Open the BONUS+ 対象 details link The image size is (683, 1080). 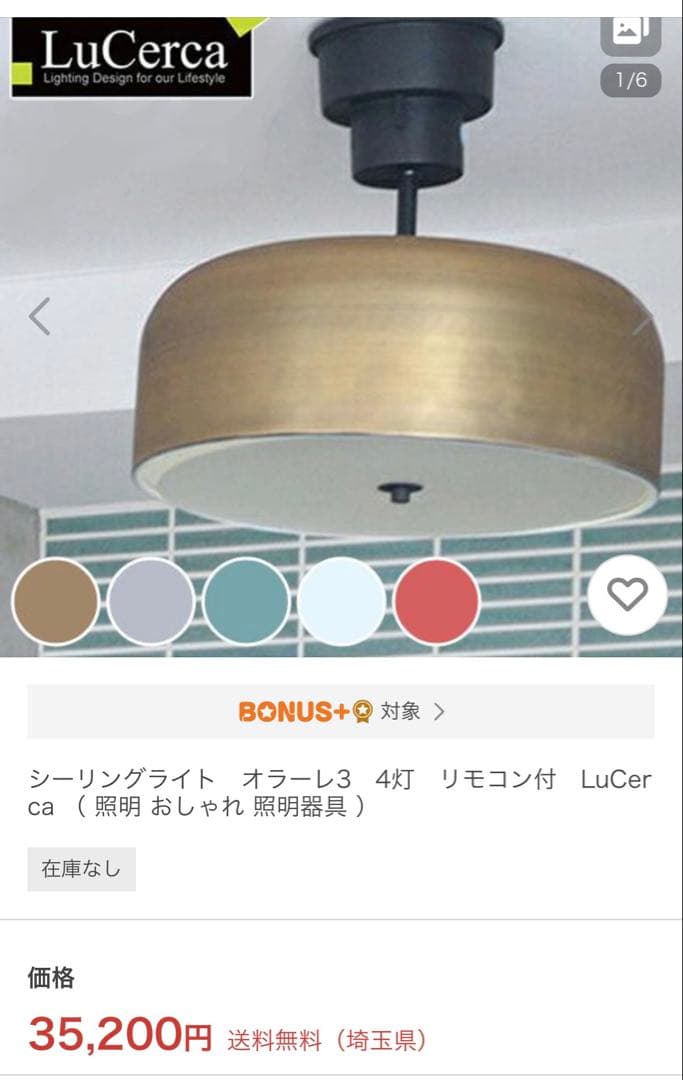341,712
